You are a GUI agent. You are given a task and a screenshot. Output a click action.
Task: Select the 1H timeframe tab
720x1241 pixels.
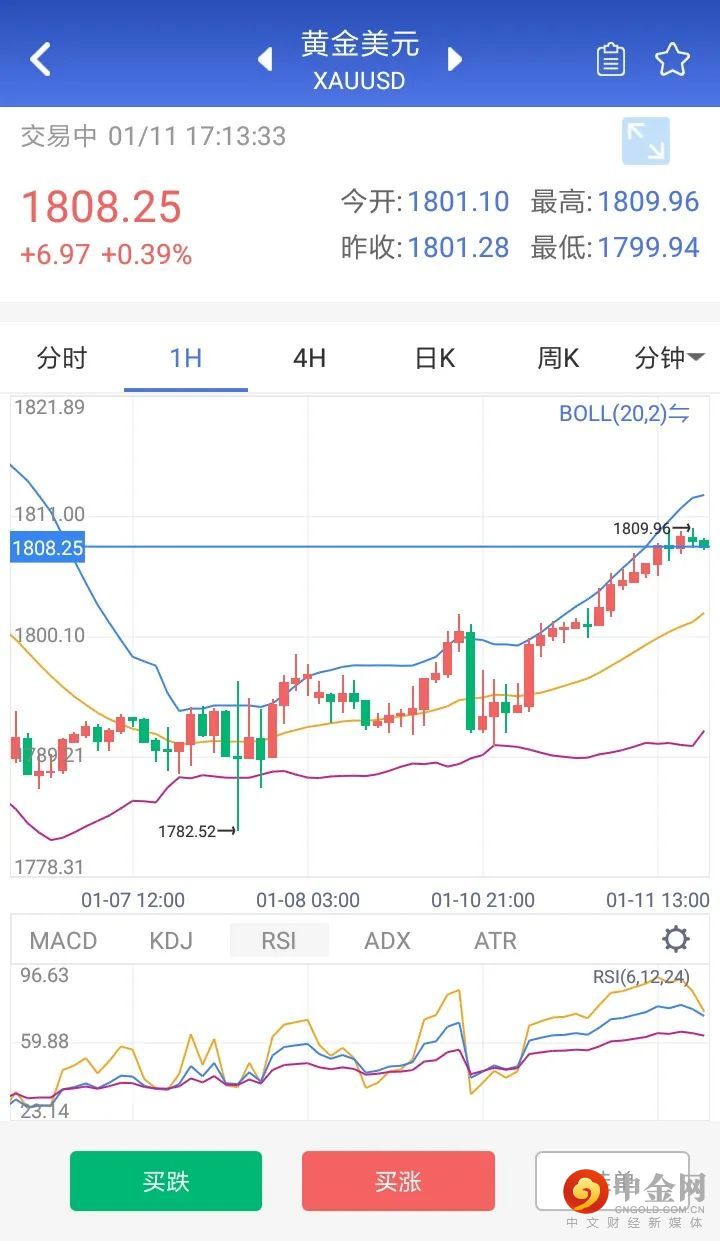click(186, 358)
